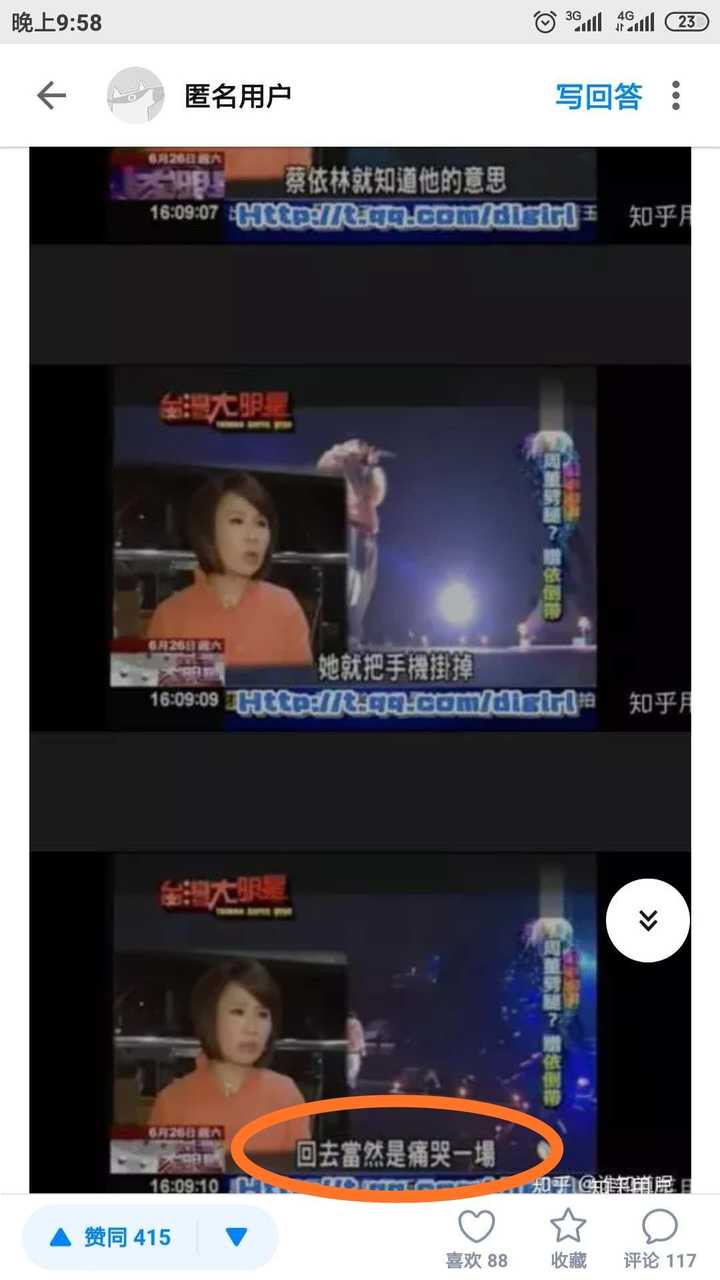Open the anonymous user's avatar
The width and height of the screenshot is (720, 1280).
pos(136,96)
